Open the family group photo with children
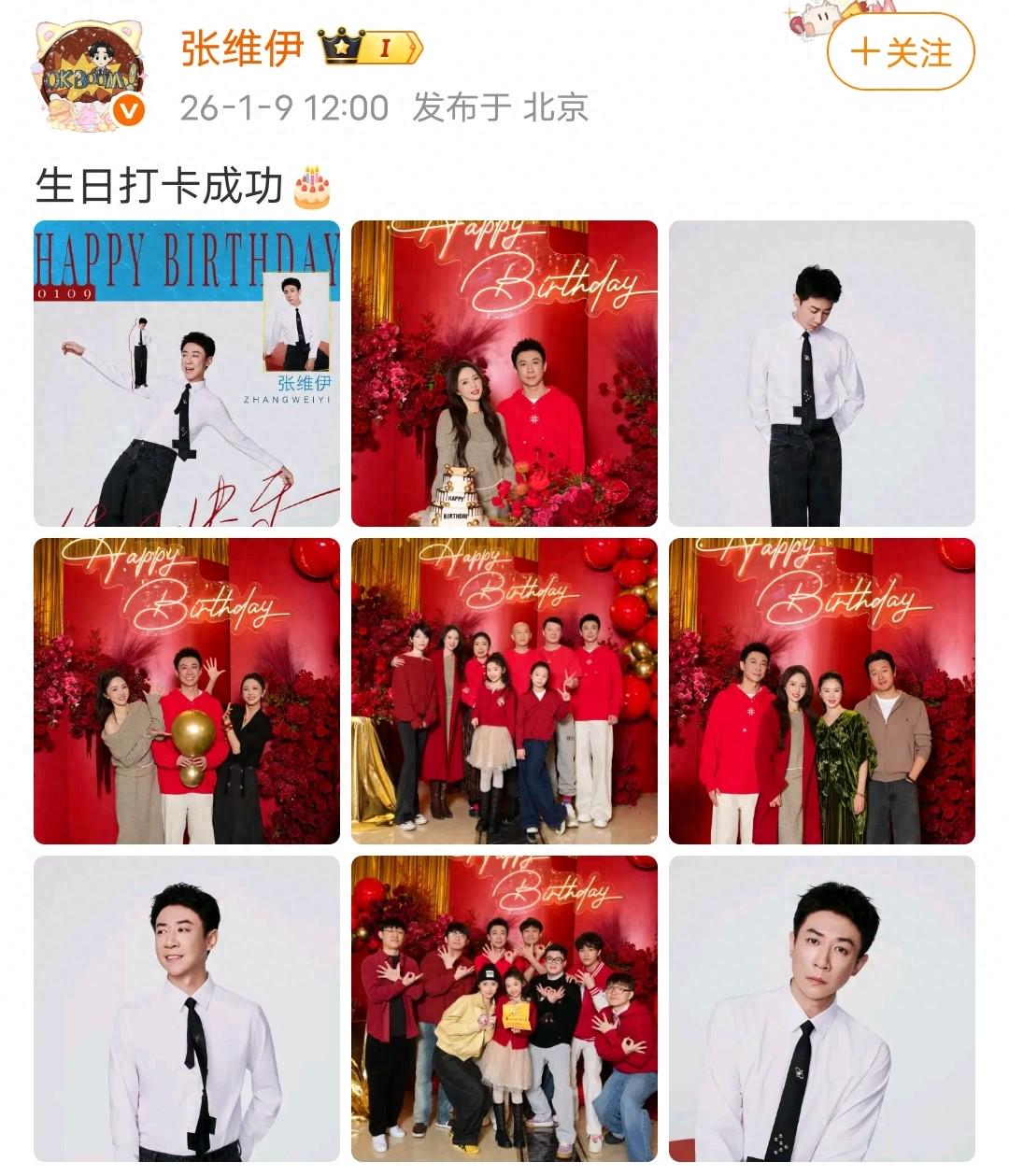 pos(504,691)
